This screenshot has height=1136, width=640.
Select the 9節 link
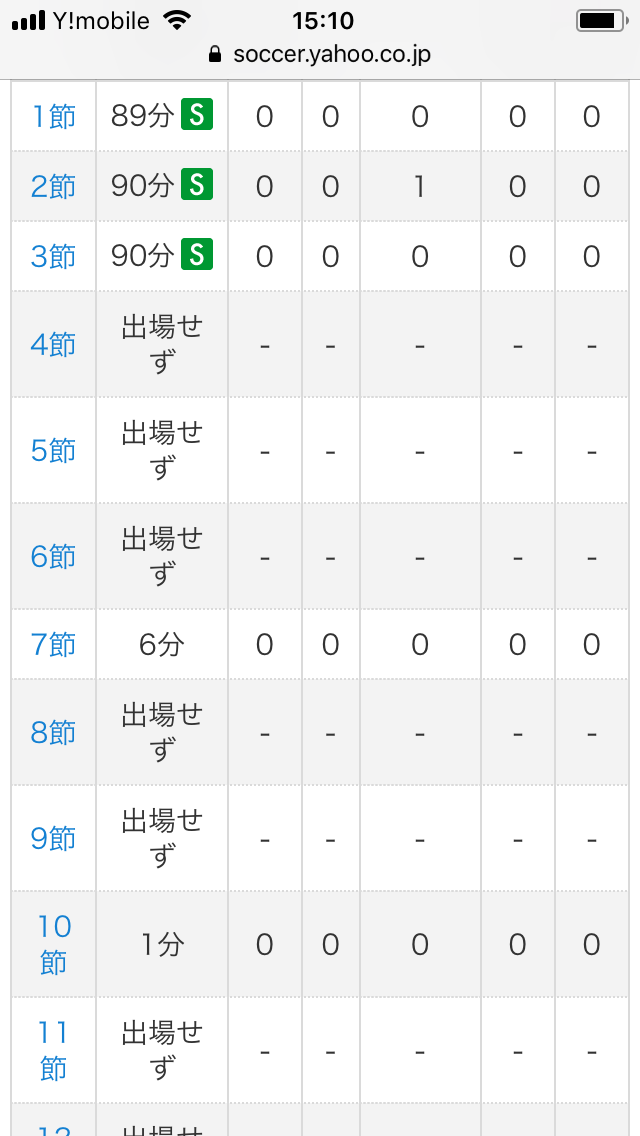(53, 839)
